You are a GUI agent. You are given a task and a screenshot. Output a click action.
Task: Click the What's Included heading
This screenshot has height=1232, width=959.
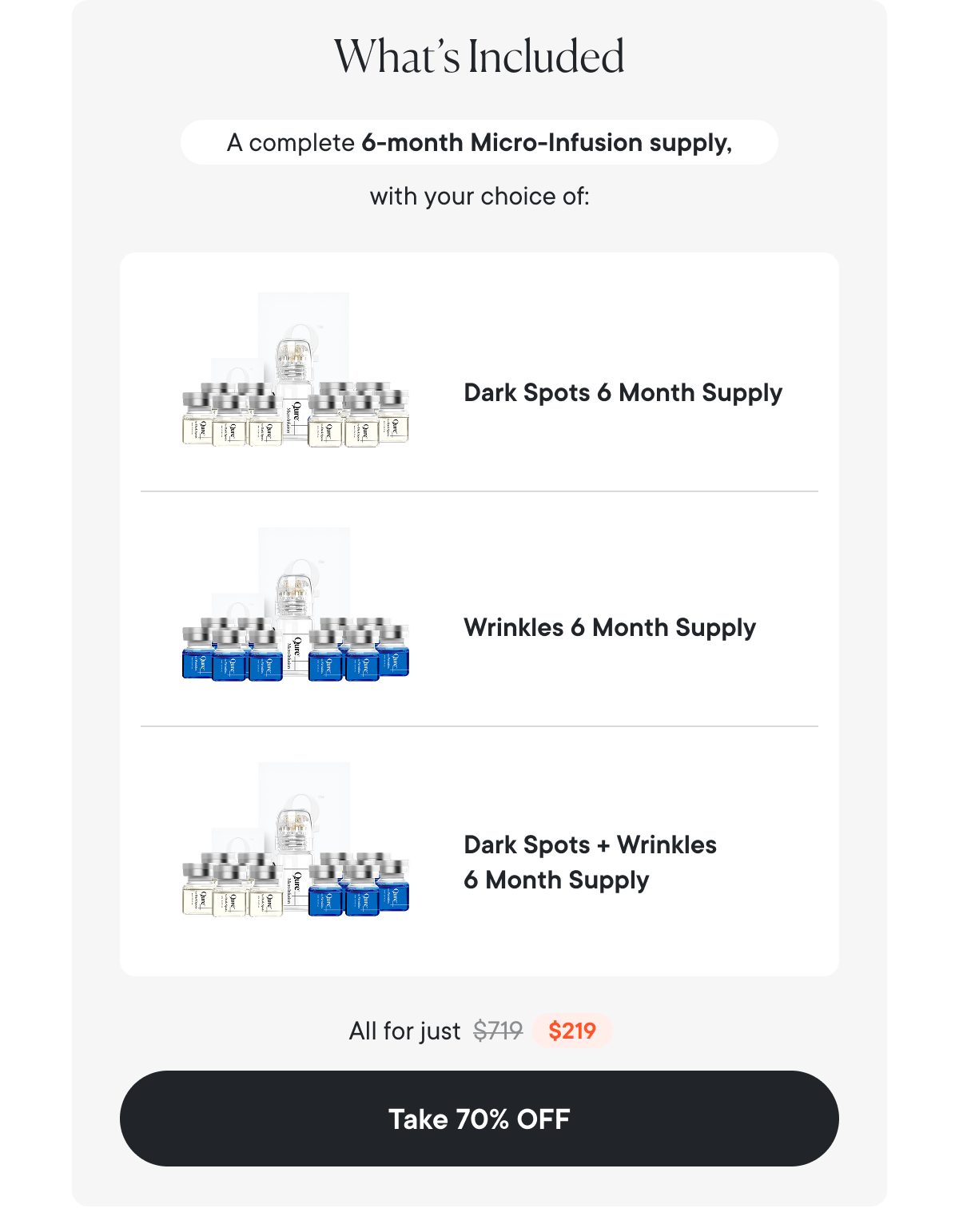point(479,56)
